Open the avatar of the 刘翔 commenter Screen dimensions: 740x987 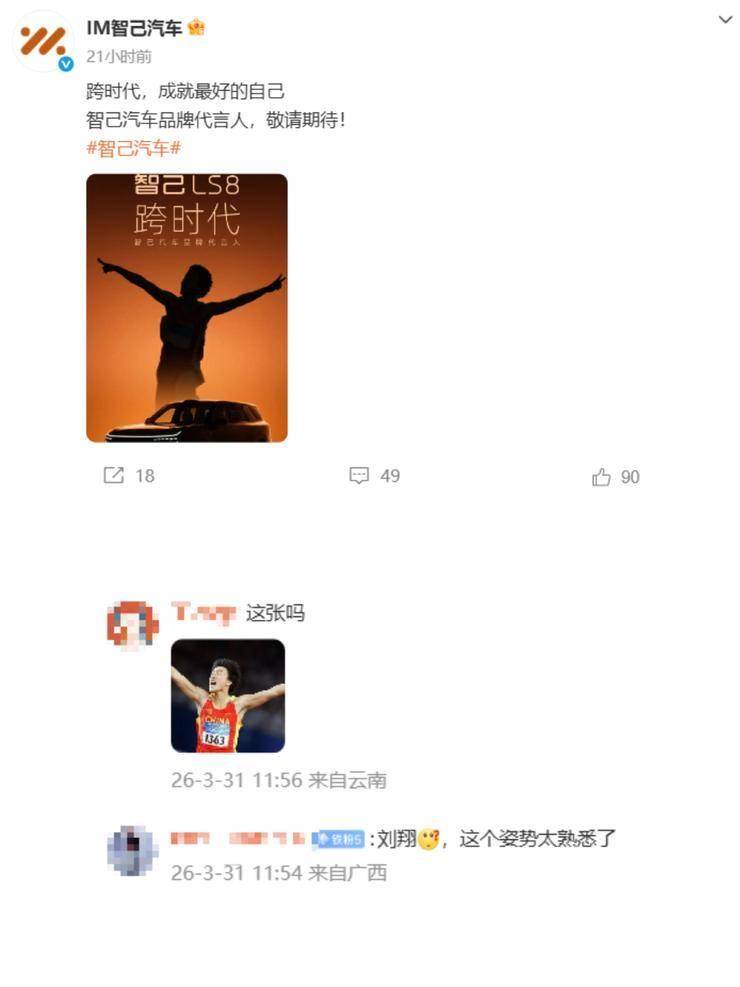pos(132,850)
